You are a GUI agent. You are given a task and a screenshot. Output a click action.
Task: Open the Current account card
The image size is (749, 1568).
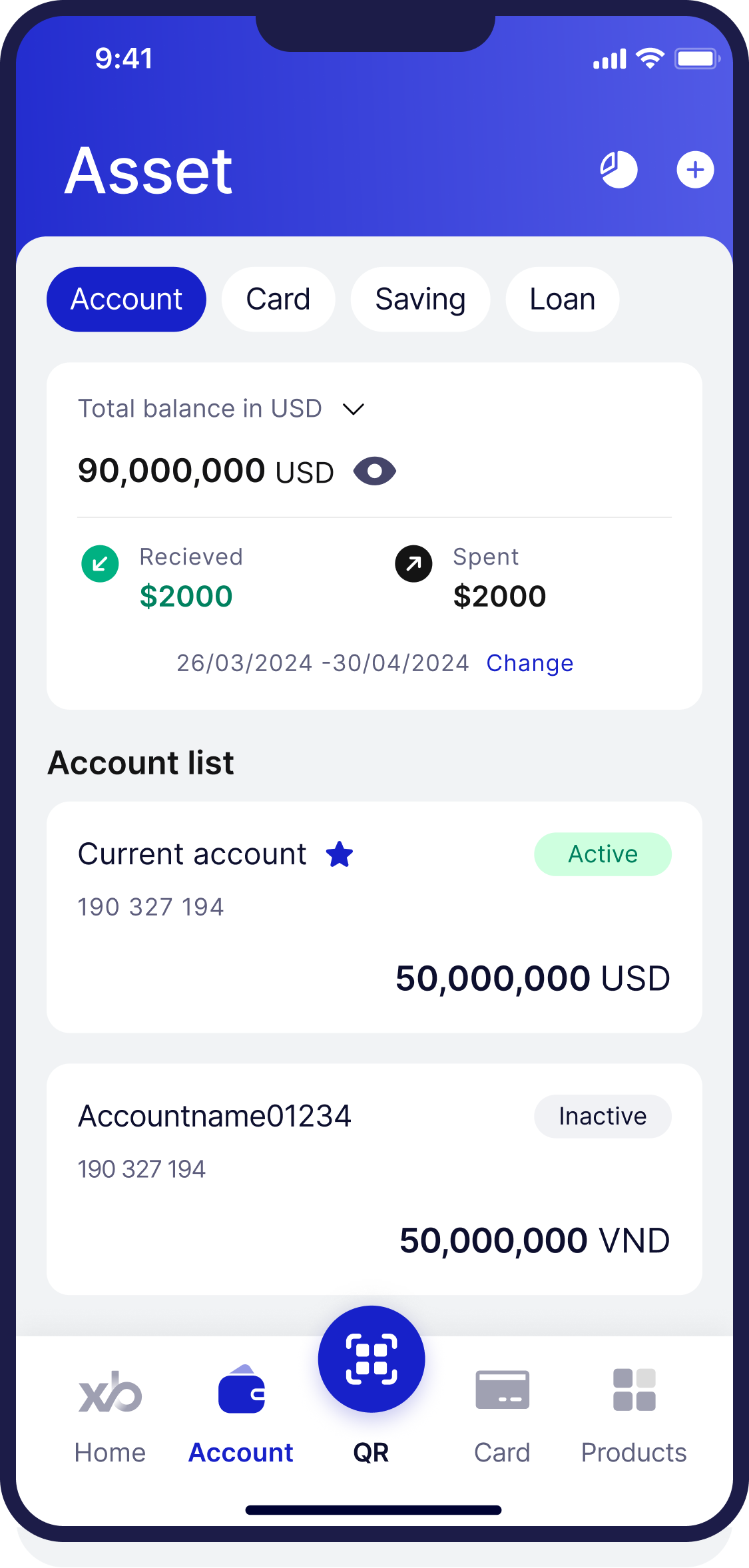pos(374,917)
